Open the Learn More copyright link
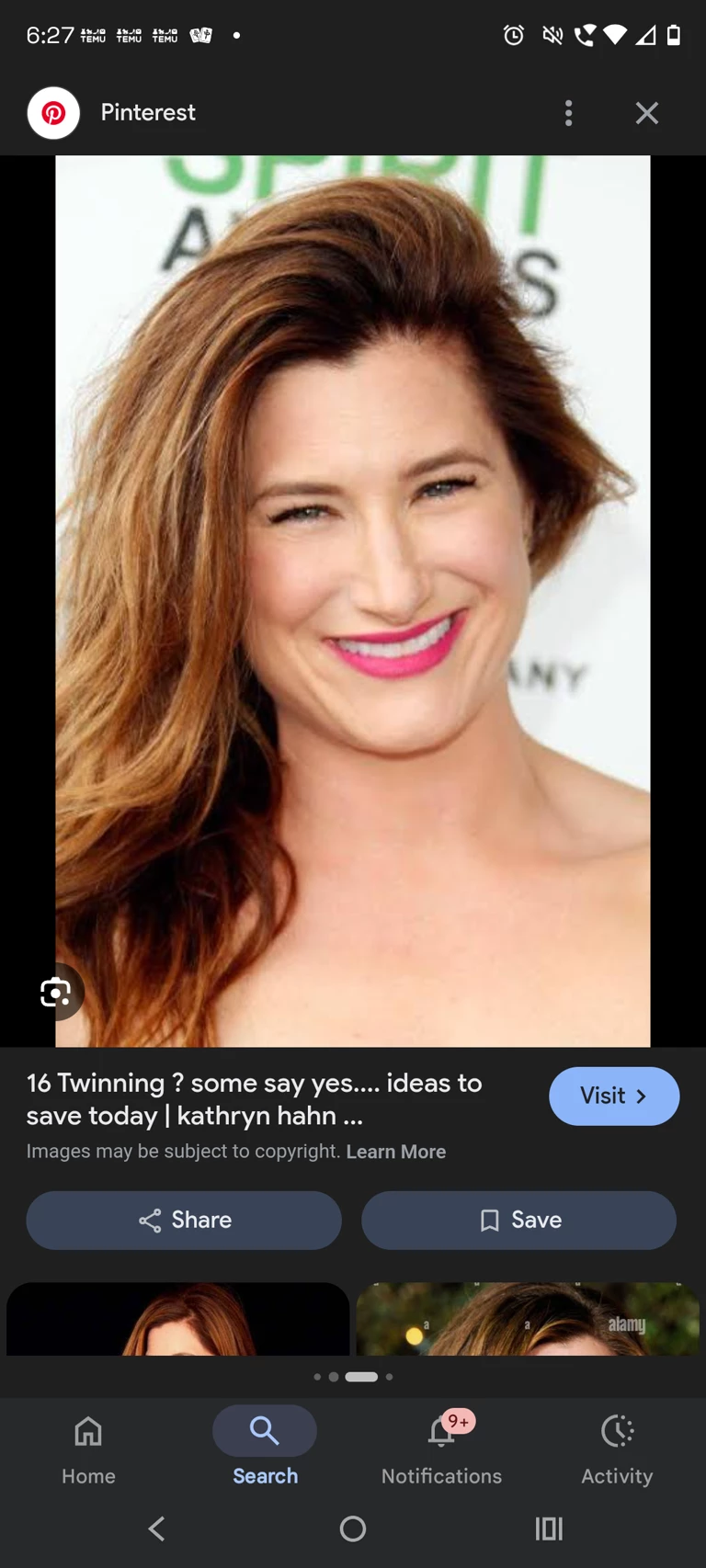 pos(395,1152)
